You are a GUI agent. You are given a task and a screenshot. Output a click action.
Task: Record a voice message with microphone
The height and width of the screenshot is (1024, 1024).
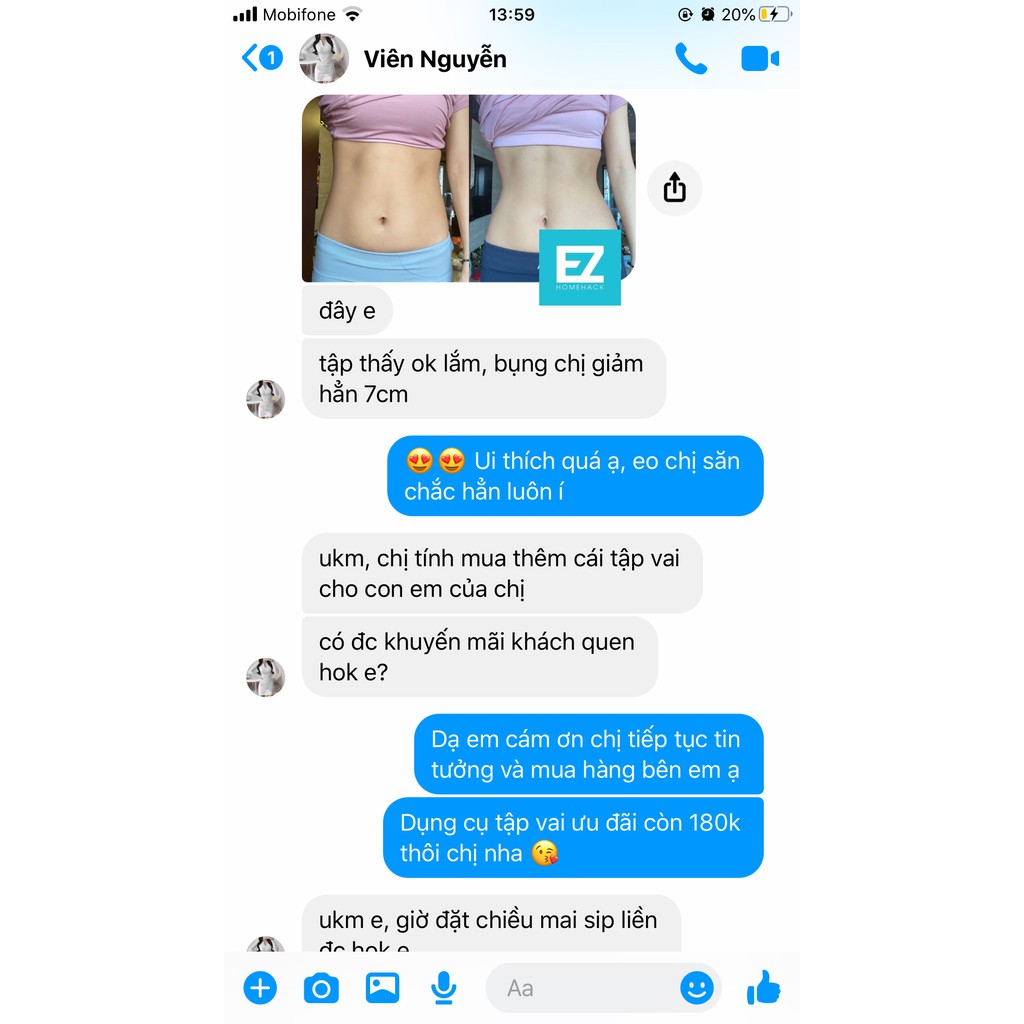pos(443,988)
